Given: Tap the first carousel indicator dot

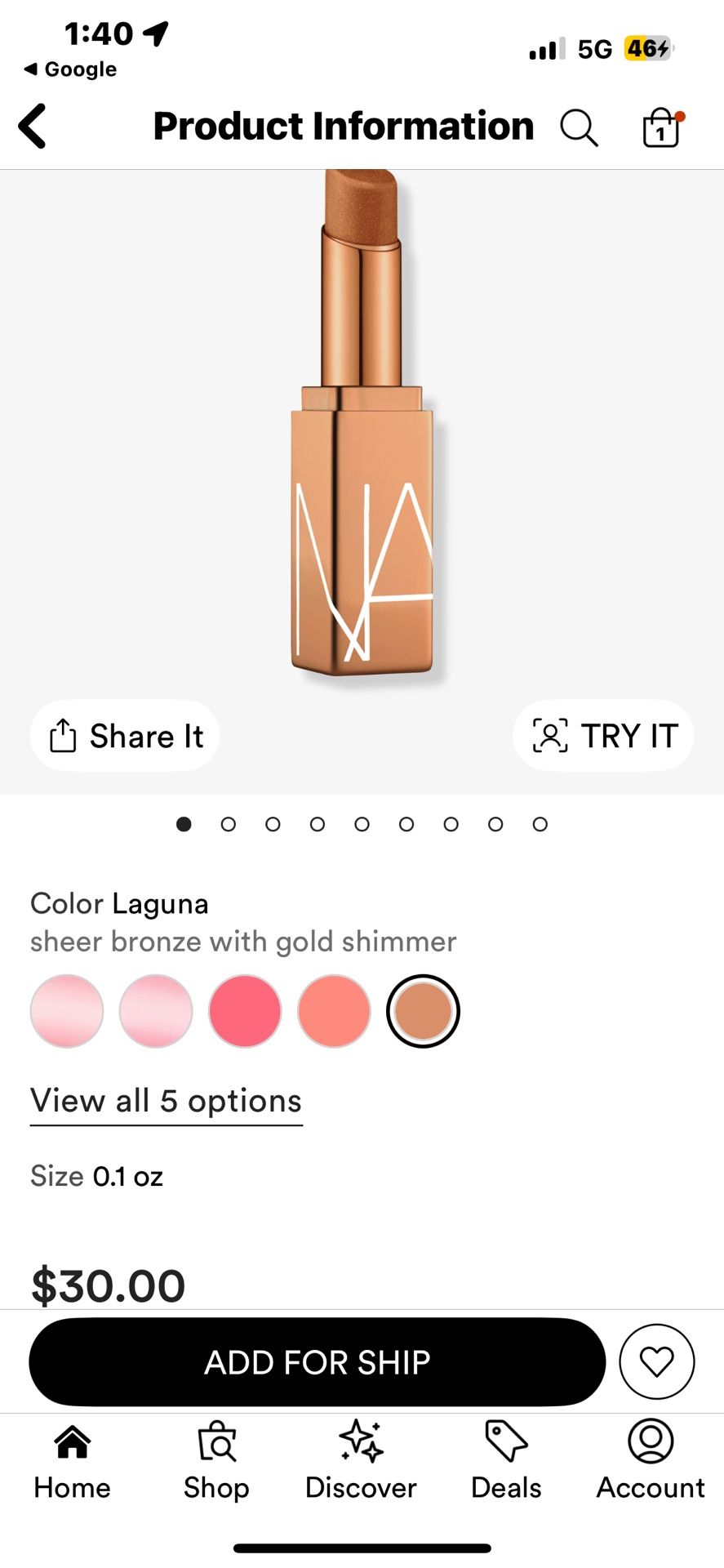Looking at the screenshot, I should 184,824.
